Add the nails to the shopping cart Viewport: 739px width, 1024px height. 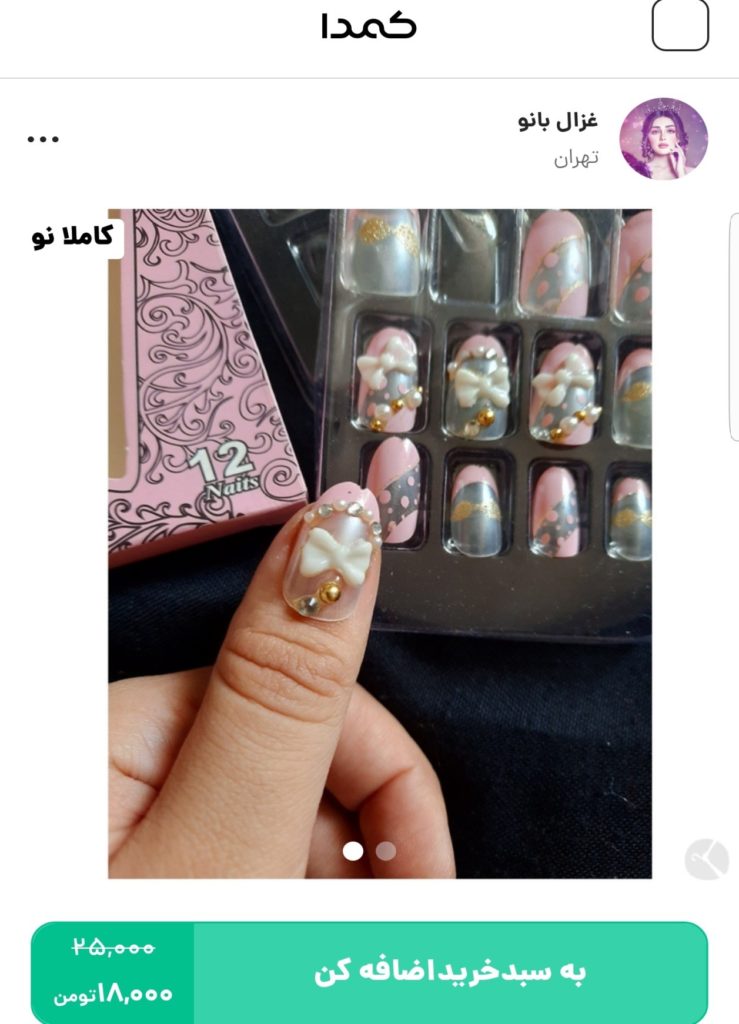tap(450, 972)
